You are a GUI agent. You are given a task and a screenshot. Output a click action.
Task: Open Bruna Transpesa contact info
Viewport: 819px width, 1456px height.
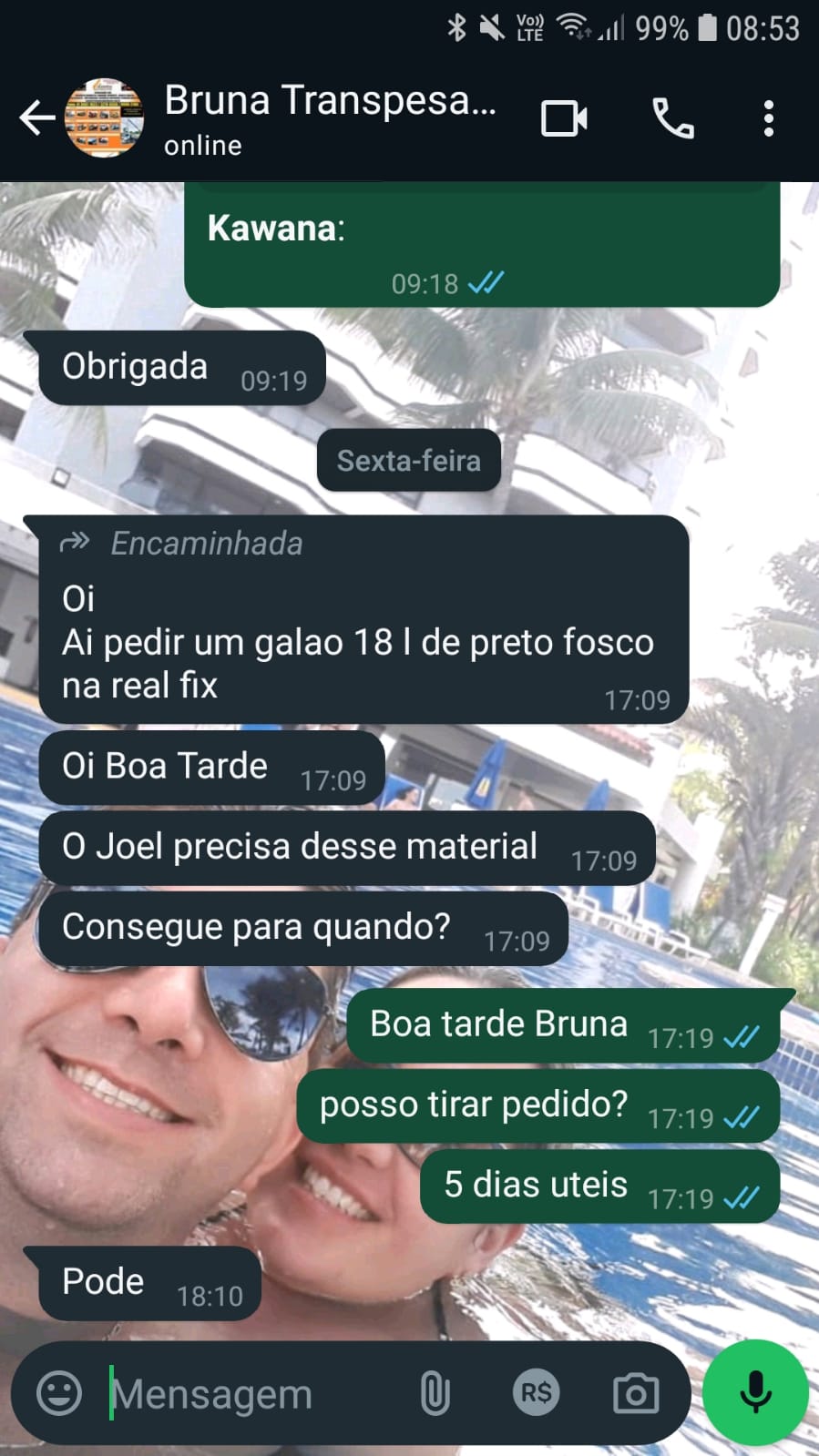[x=328, y=117]
